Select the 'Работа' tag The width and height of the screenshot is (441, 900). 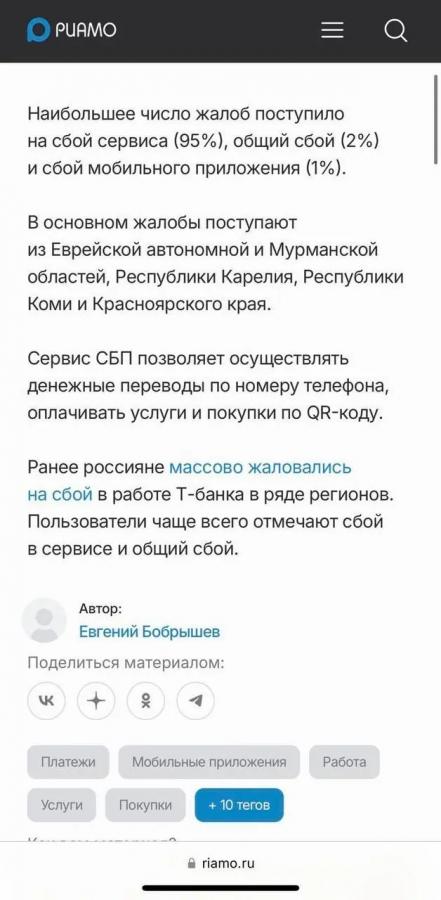click(x=345, y=762)
